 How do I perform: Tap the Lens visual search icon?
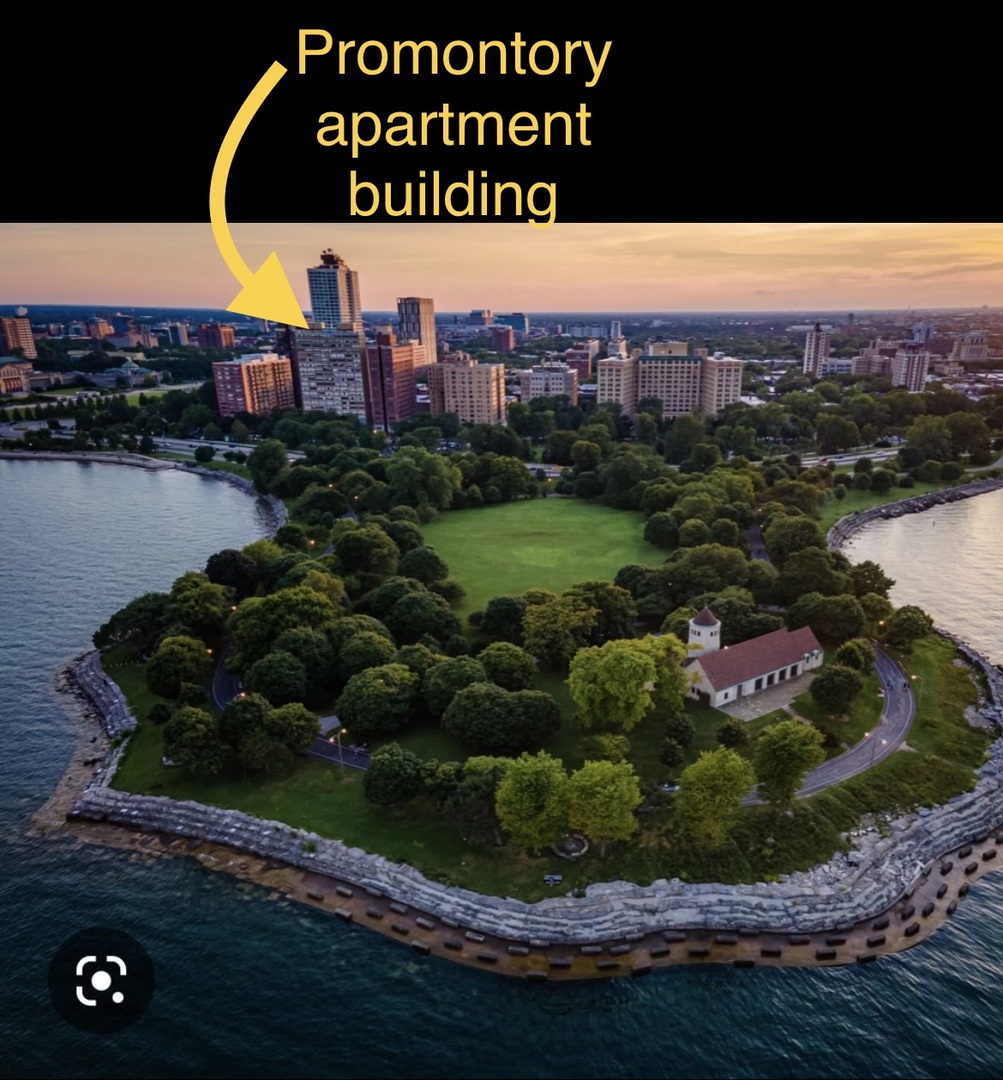(101, 980)
